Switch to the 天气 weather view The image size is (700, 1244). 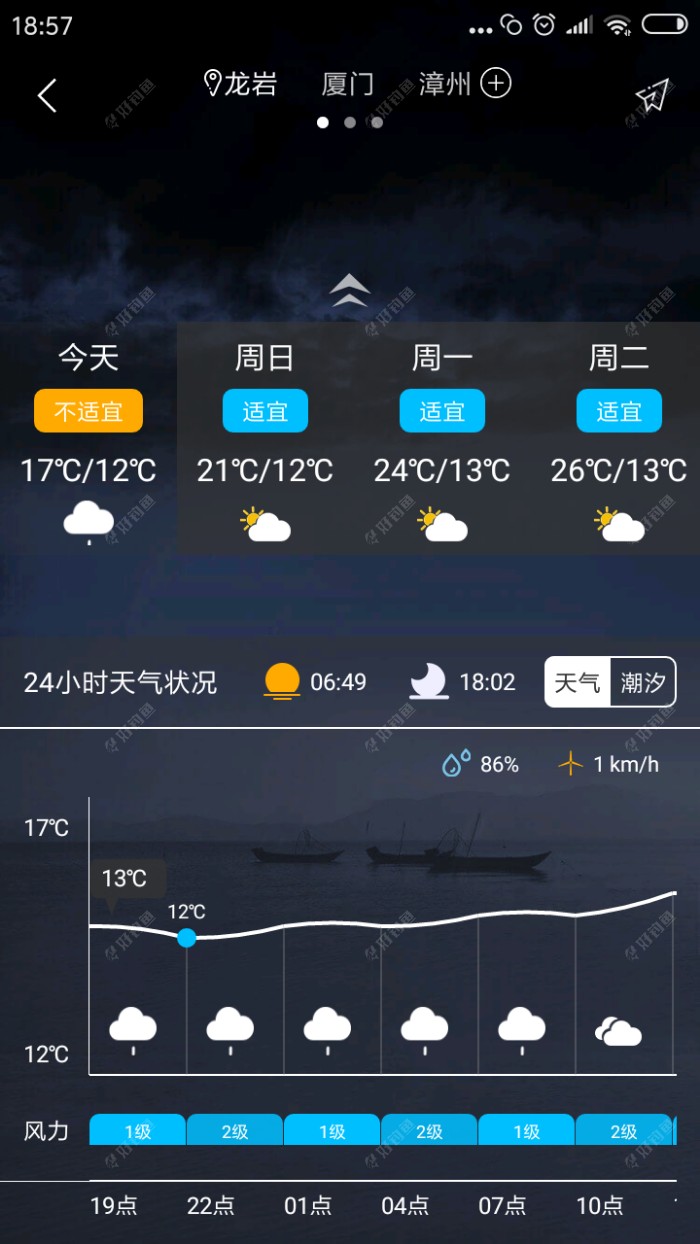(578, 683)
